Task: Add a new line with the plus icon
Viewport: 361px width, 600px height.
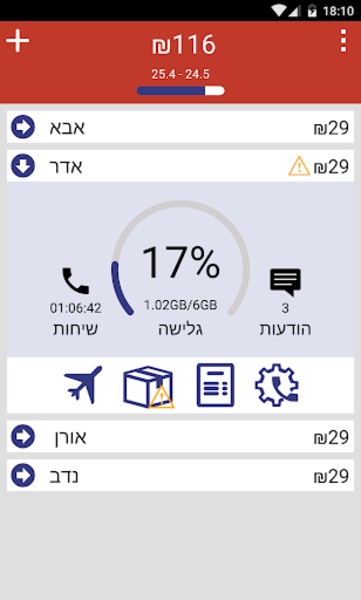Action: 18,40
